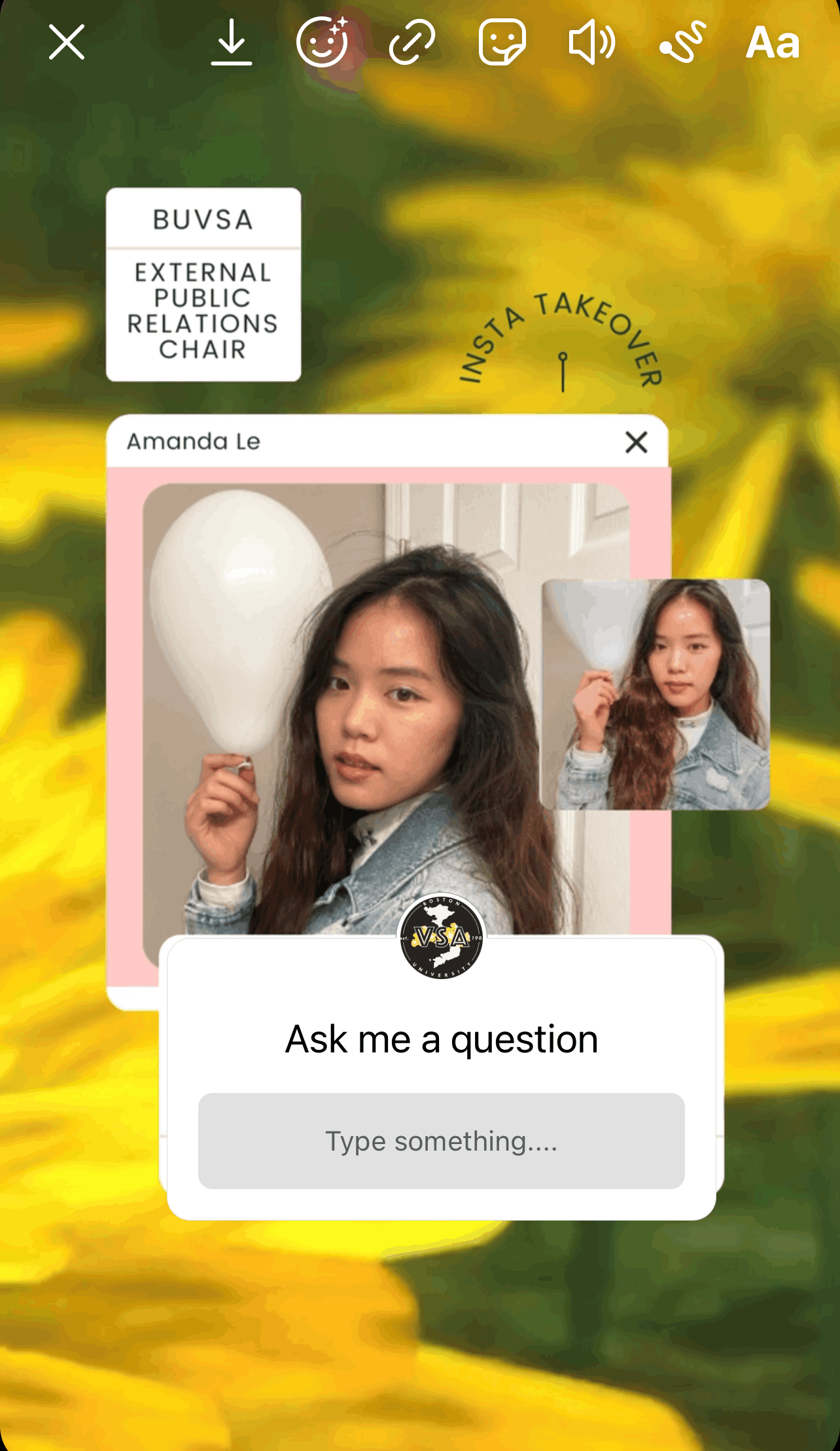The image size is (840, 1451).
Task: Close the story editor
Action: pos(67,43)
